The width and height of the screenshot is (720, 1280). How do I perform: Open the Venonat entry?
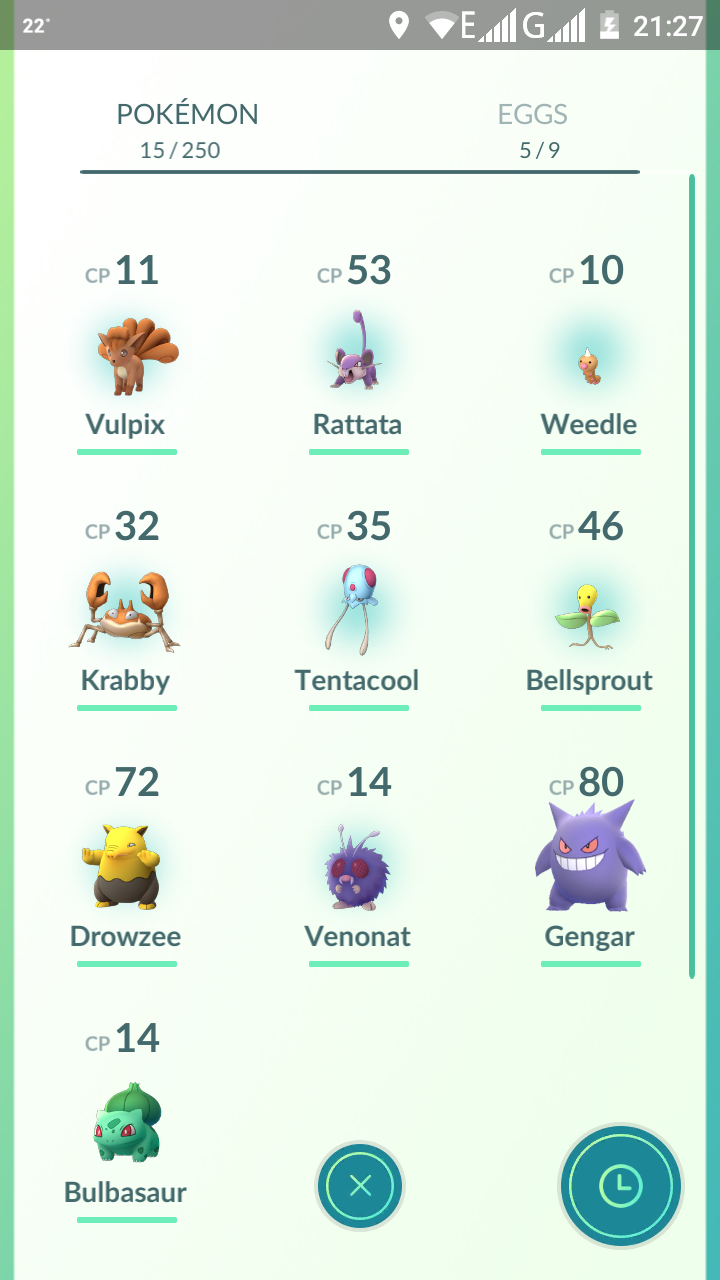pos(358,870)
